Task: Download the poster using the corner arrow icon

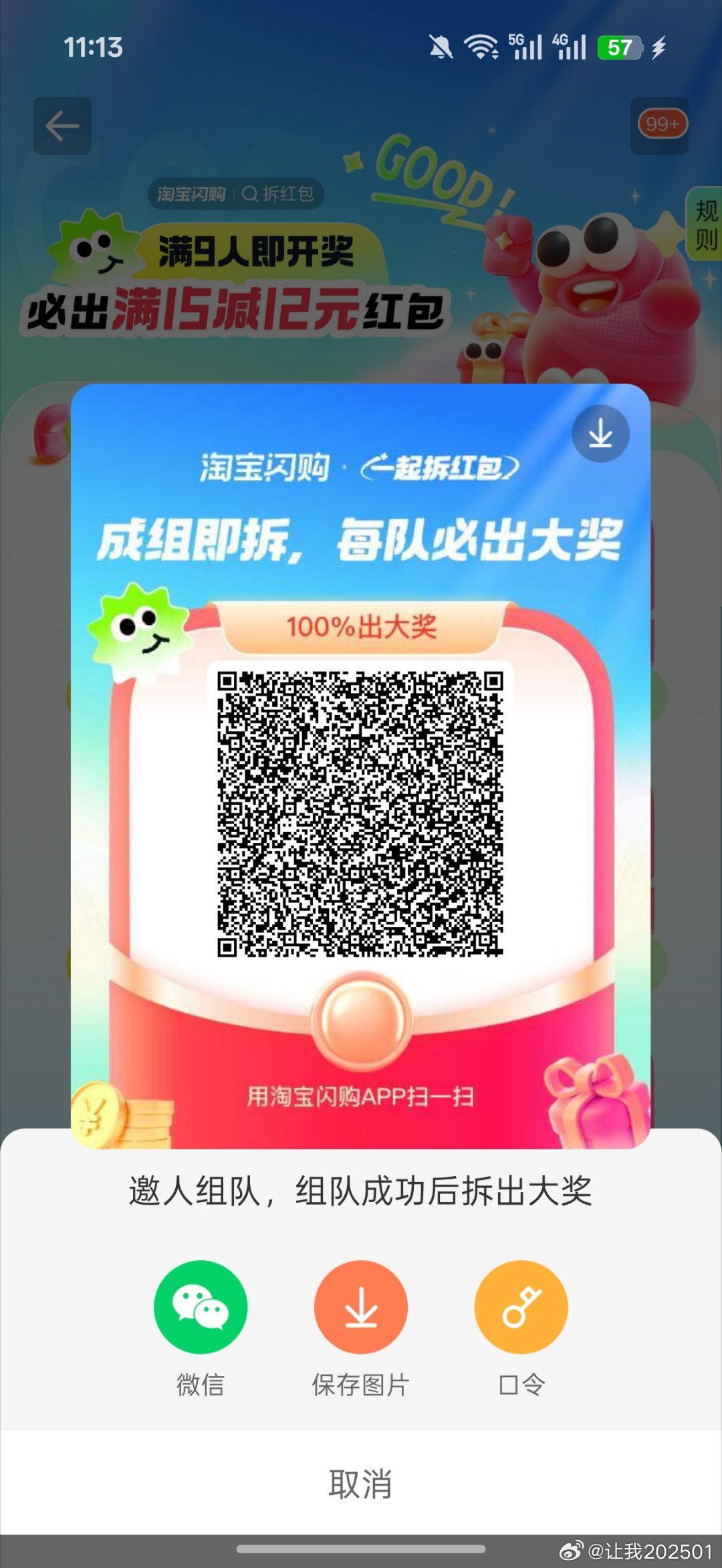Action: (x=600, y=433)
